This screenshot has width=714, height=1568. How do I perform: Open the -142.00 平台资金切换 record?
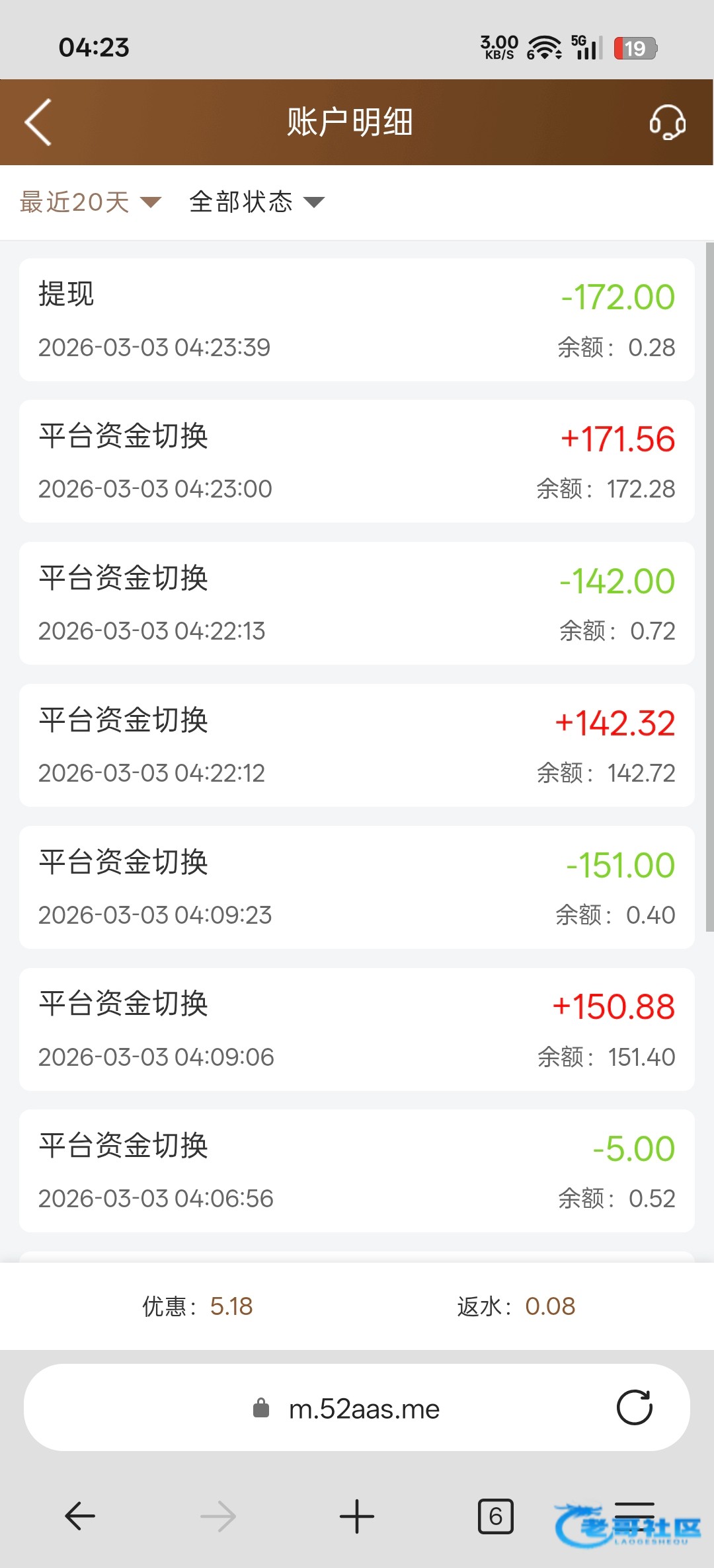pyautogui.click(x=357, y=603)
